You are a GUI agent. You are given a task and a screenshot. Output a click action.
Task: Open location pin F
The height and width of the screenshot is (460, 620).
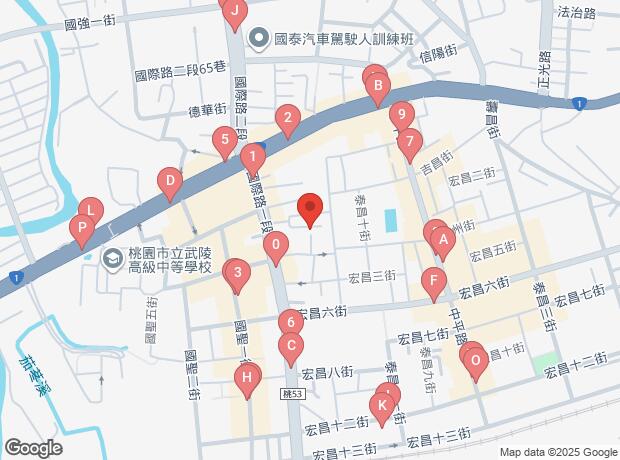(433, 281)
